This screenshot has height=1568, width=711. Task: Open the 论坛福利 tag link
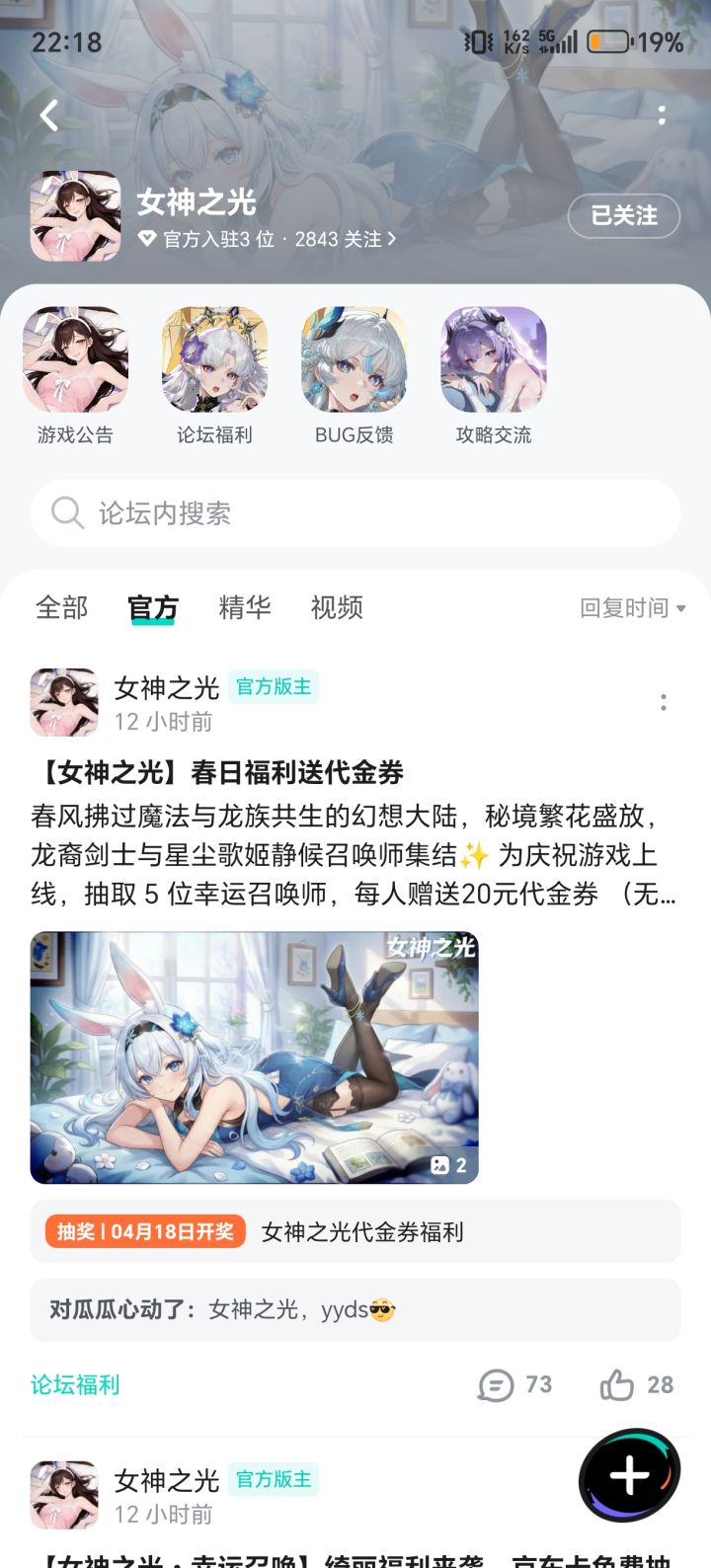(x=76, y=1384)
